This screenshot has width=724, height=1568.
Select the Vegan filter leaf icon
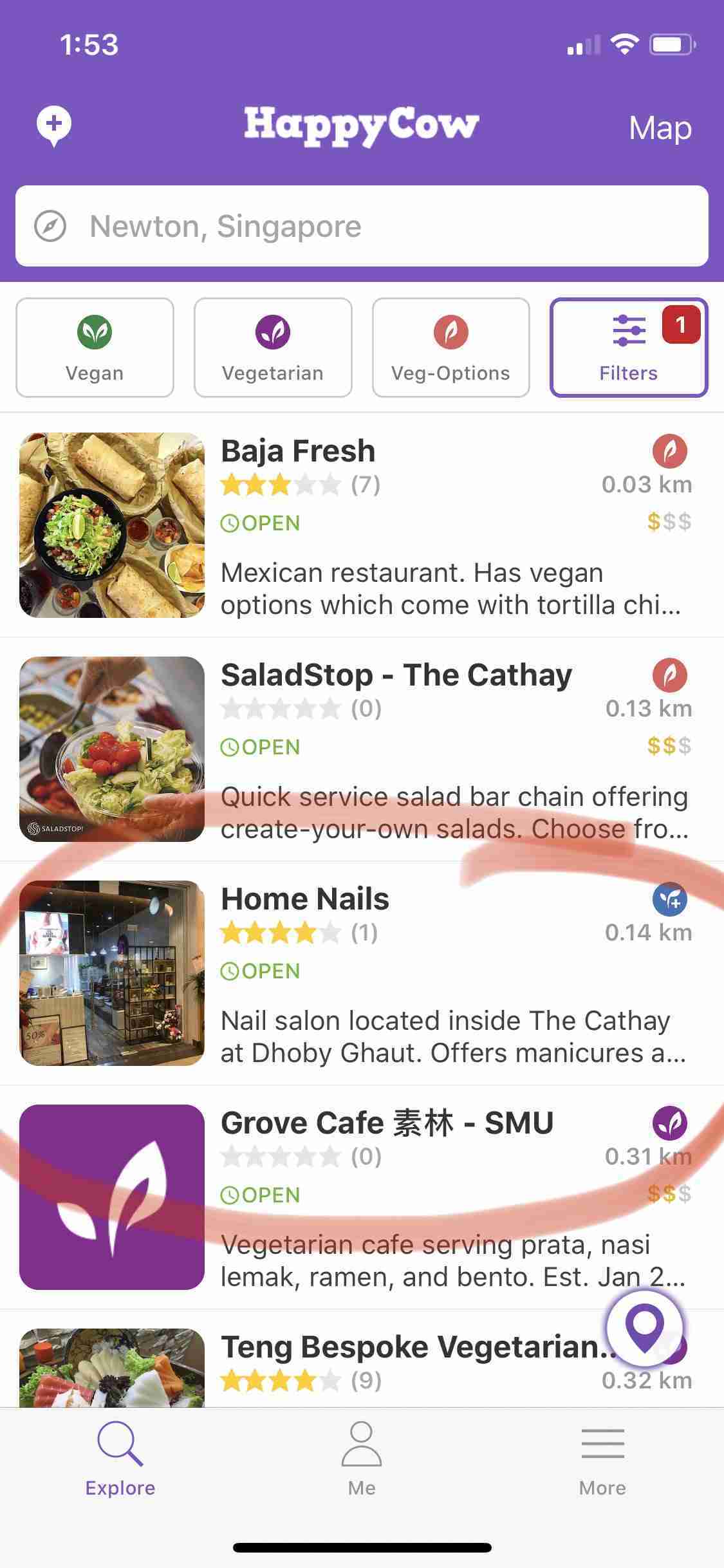(94, 331)
